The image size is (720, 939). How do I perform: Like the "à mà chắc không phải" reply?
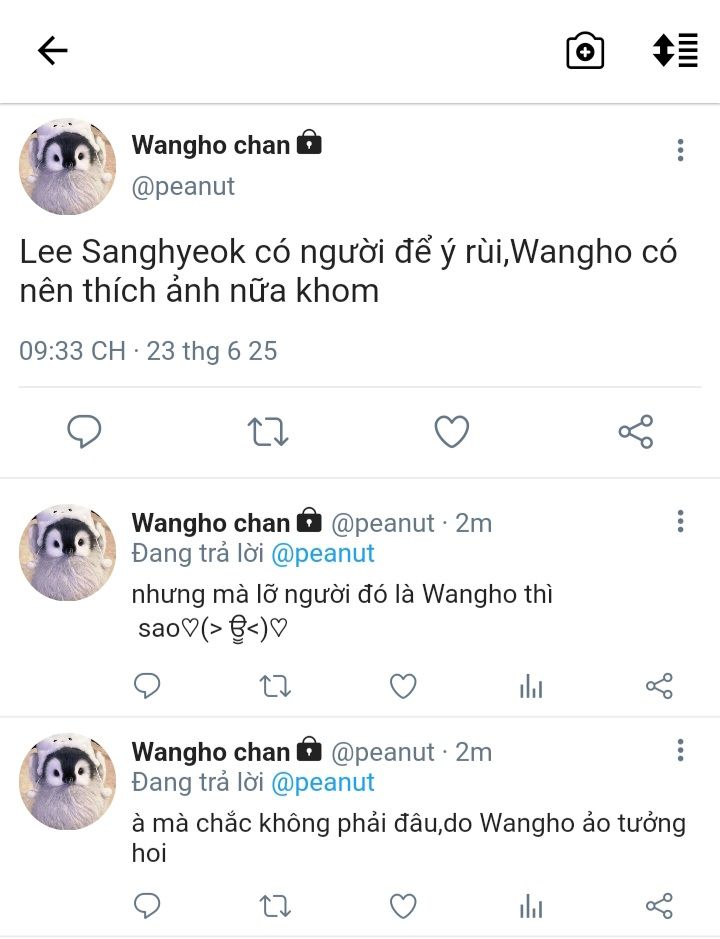click(x=403, y=906)
